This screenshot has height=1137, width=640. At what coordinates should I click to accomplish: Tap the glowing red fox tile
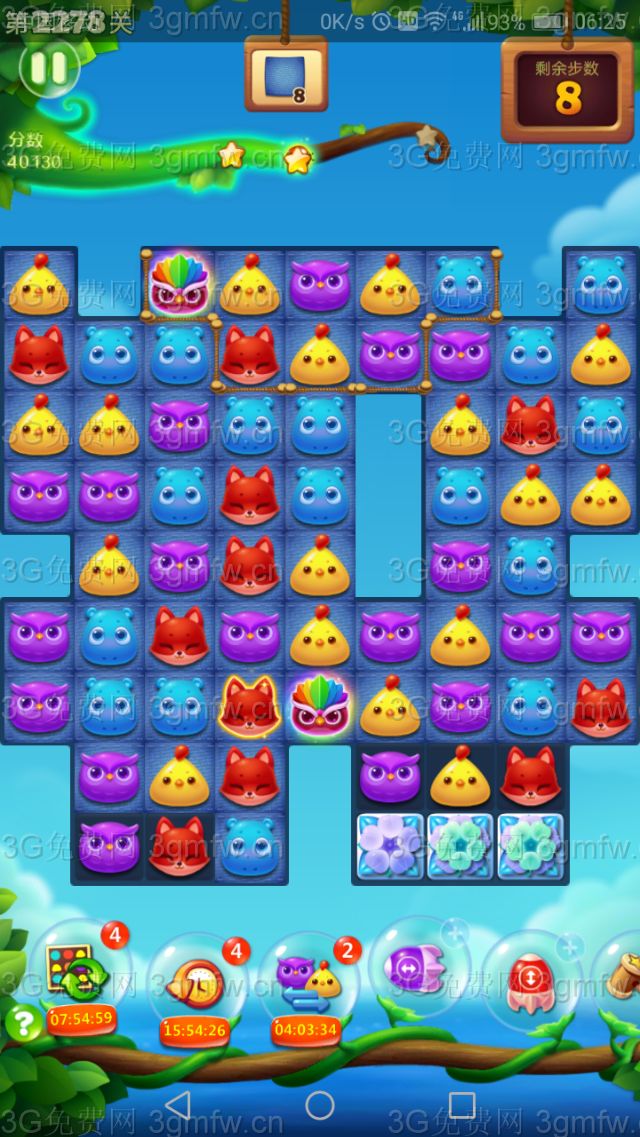(248, 705)
